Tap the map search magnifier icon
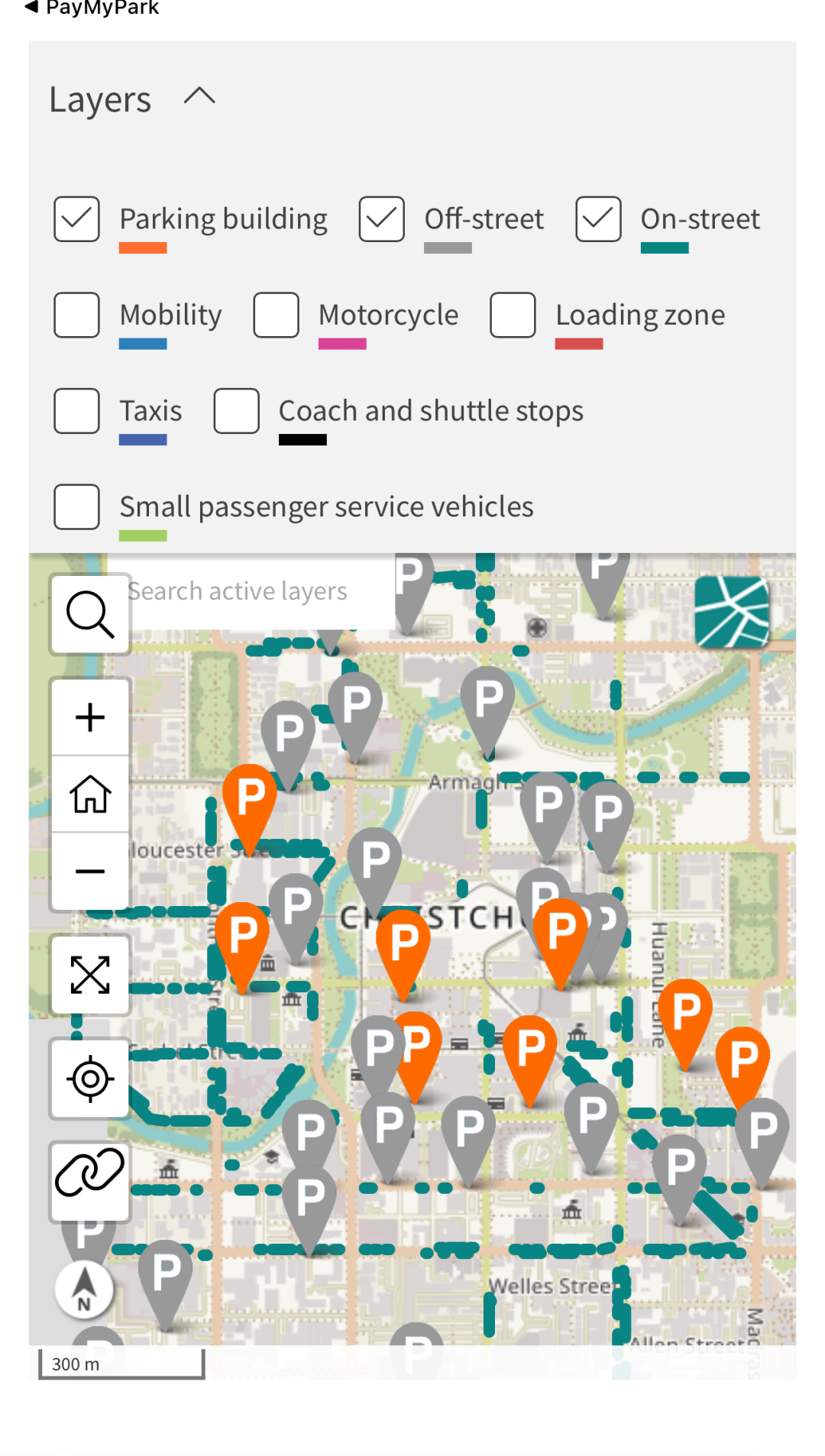The width and height of the screenshot is (825, 1456). pos(90,614)
